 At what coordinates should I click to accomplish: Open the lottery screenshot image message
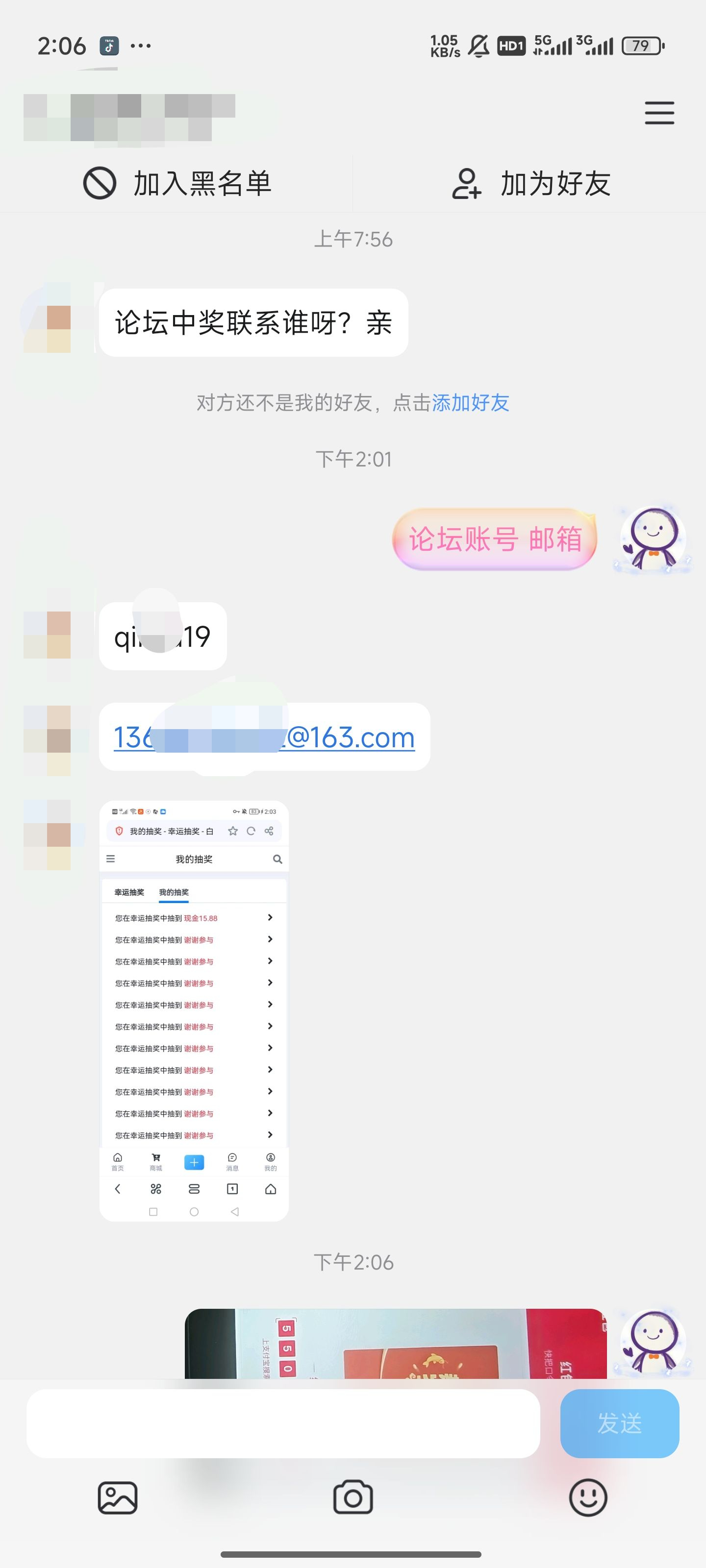(194, 1010)
